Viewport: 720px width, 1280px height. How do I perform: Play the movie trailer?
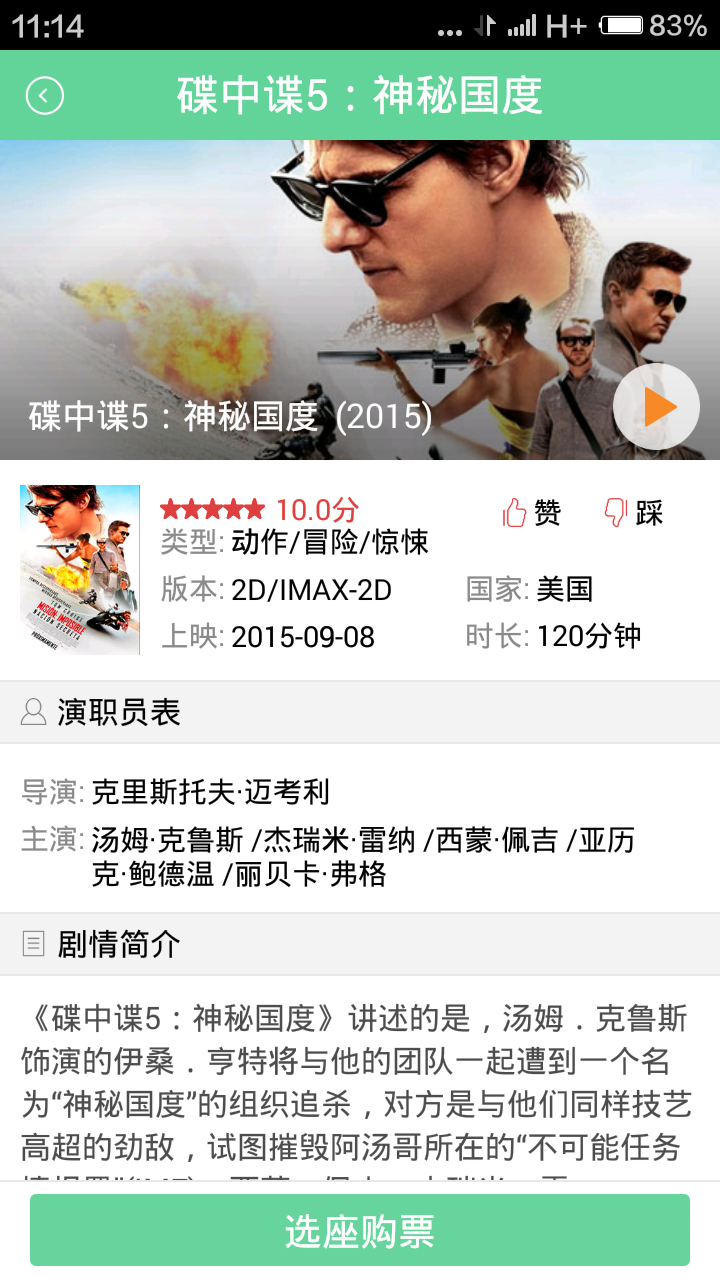pos(656,407)
